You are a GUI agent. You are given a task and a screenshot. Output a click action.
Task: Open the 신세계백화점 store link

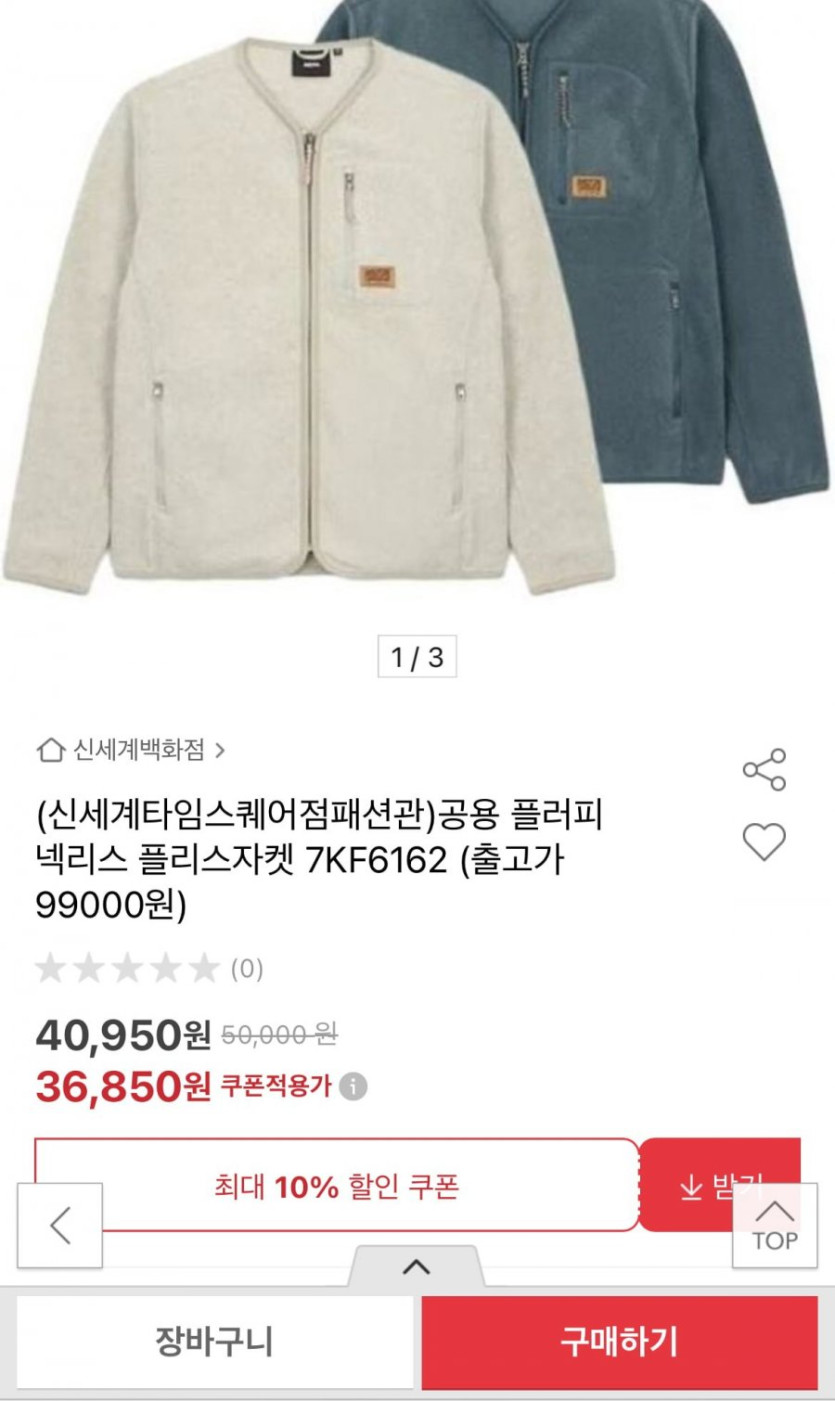click(131, 749)
